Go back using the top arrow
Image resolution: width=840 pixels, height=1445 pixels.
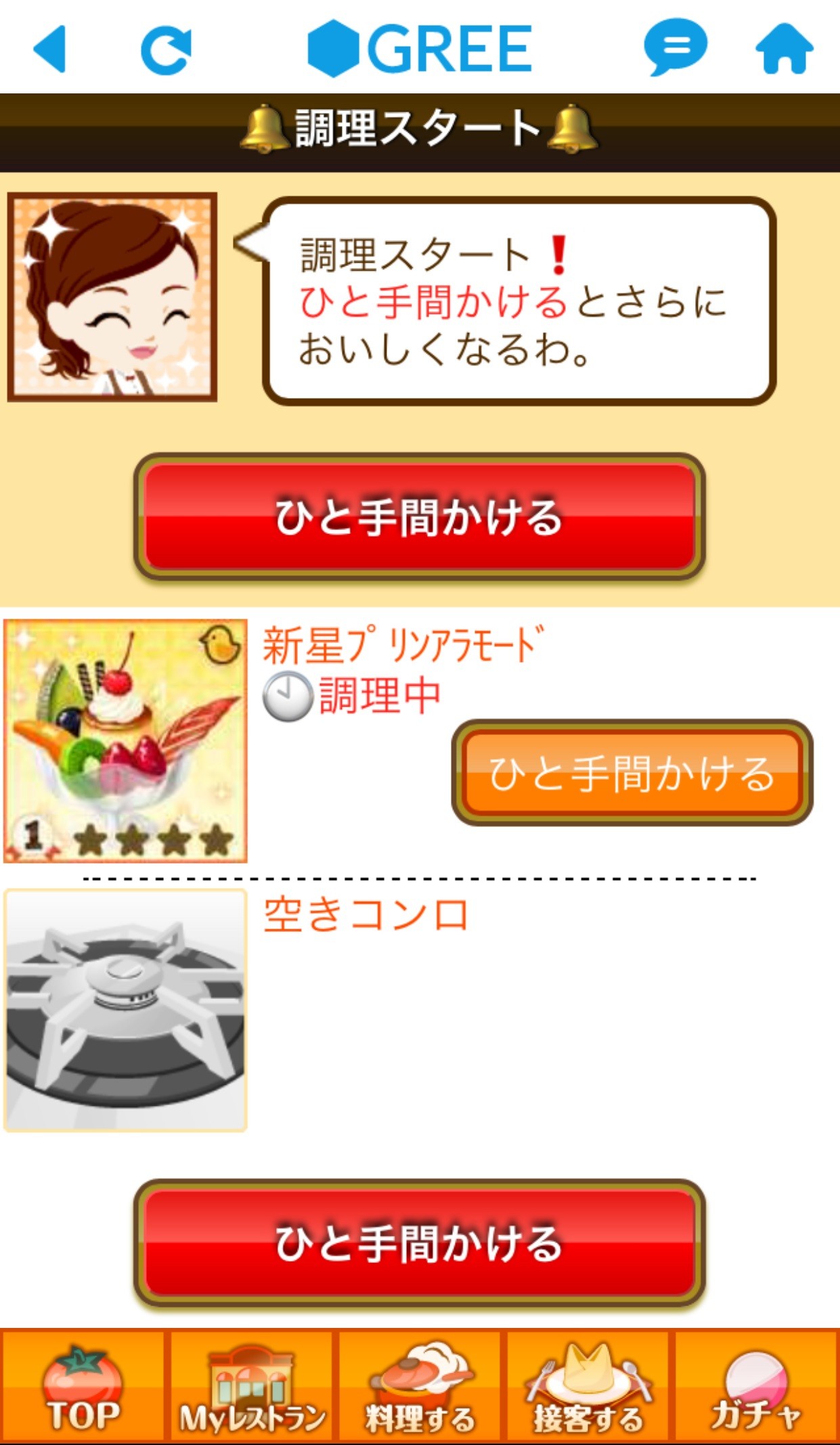pos(50,48)
